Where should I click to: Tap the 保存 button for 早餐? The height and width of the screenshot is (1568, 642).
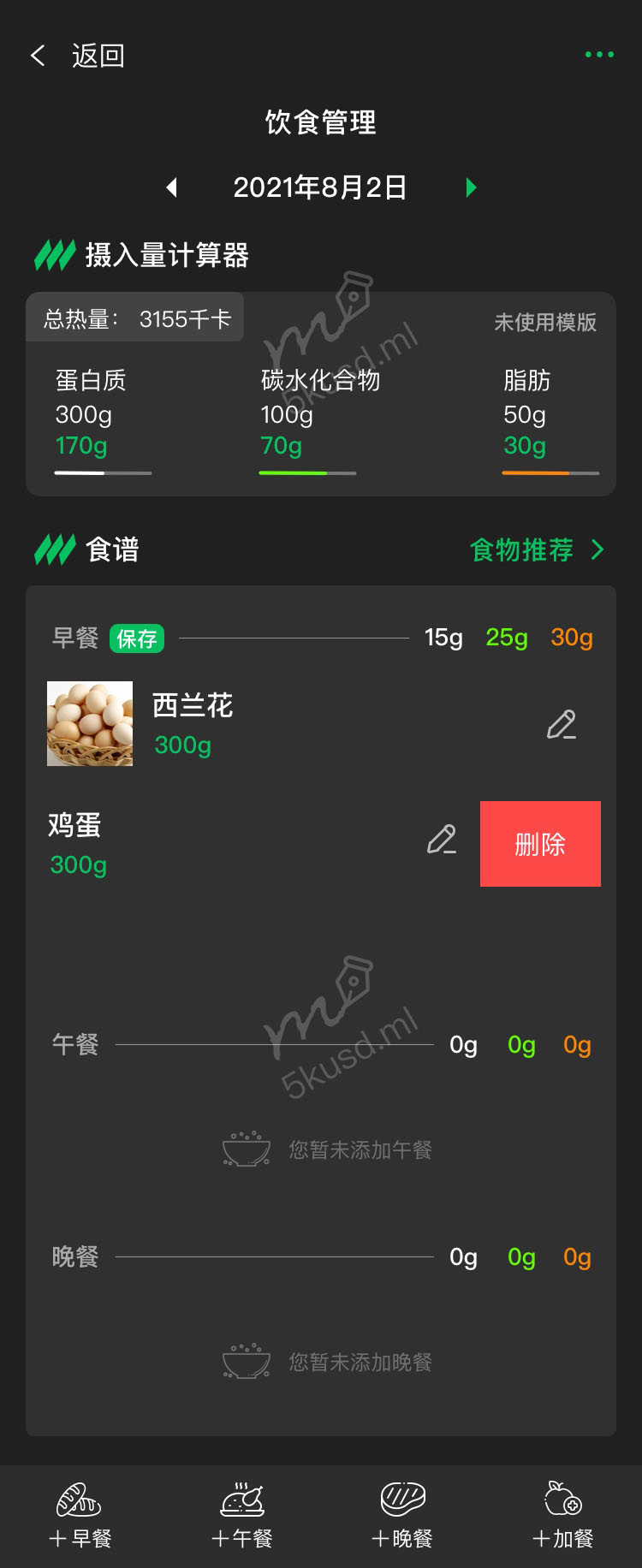pos(137,638)
